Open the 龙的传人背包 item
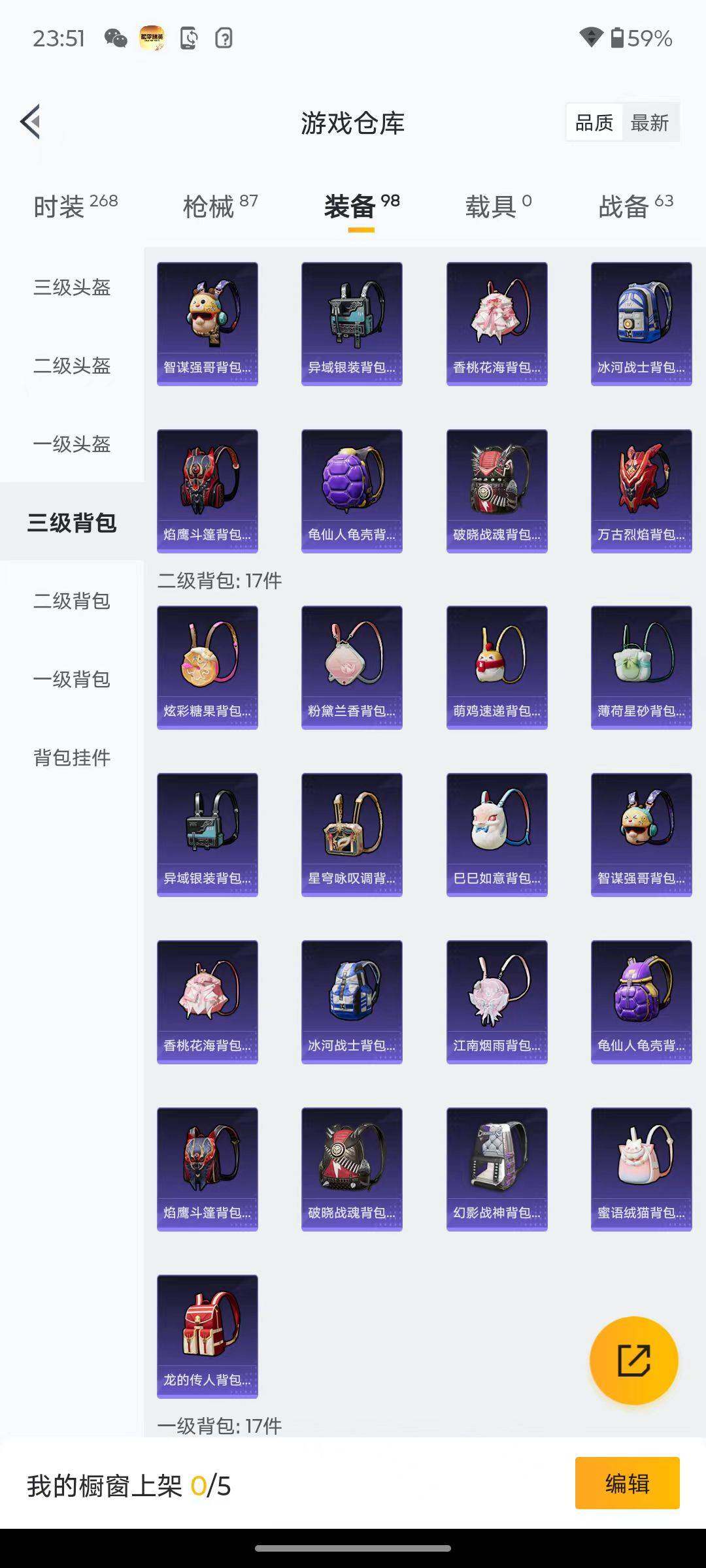 tap(207, 1336)
